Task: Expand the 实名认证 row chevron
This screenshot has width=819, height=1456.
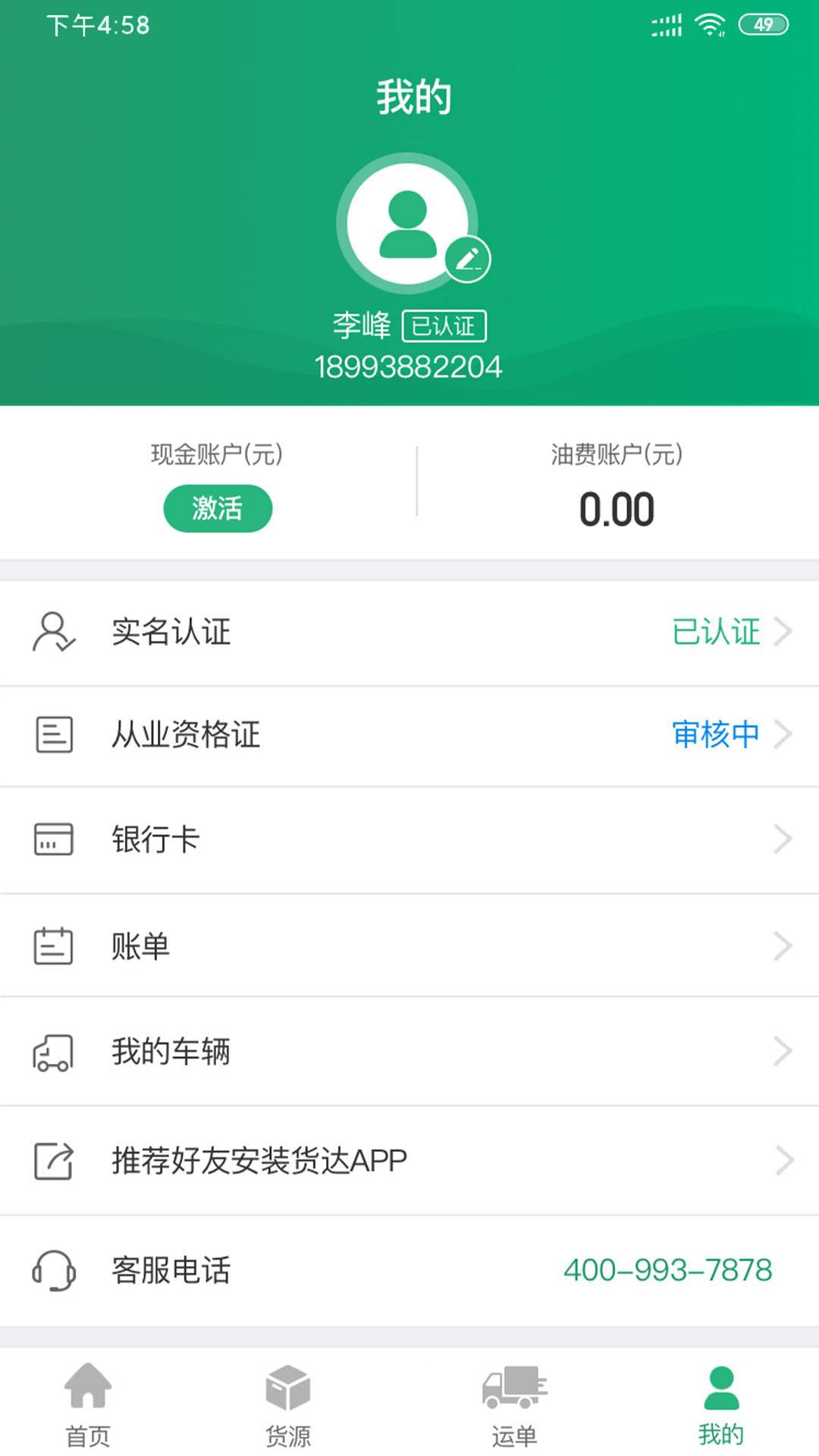Action: 784,632
